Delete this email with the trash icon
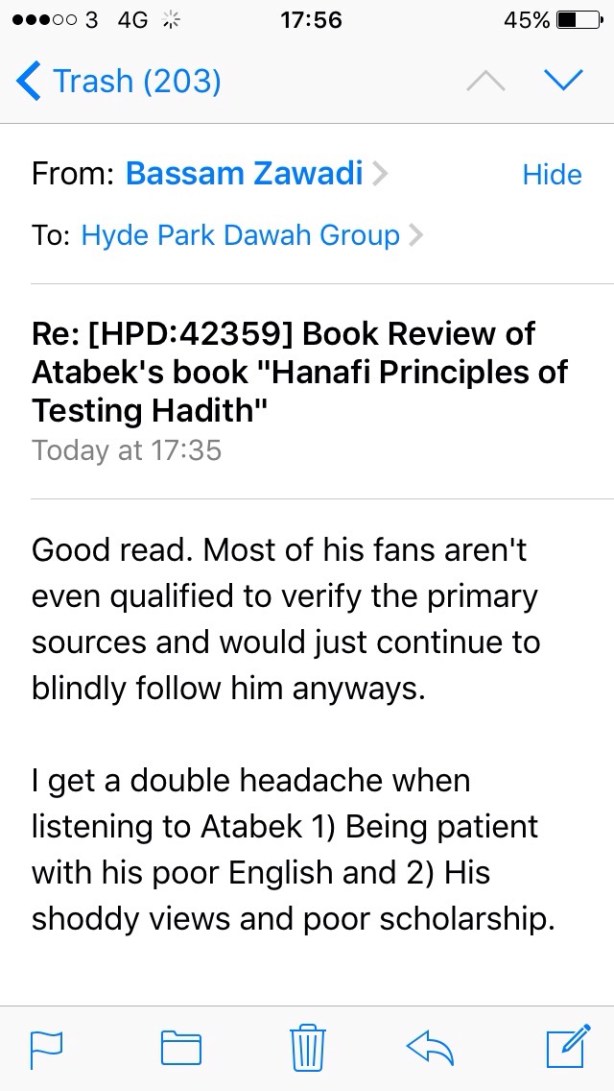 (307, 1047)
